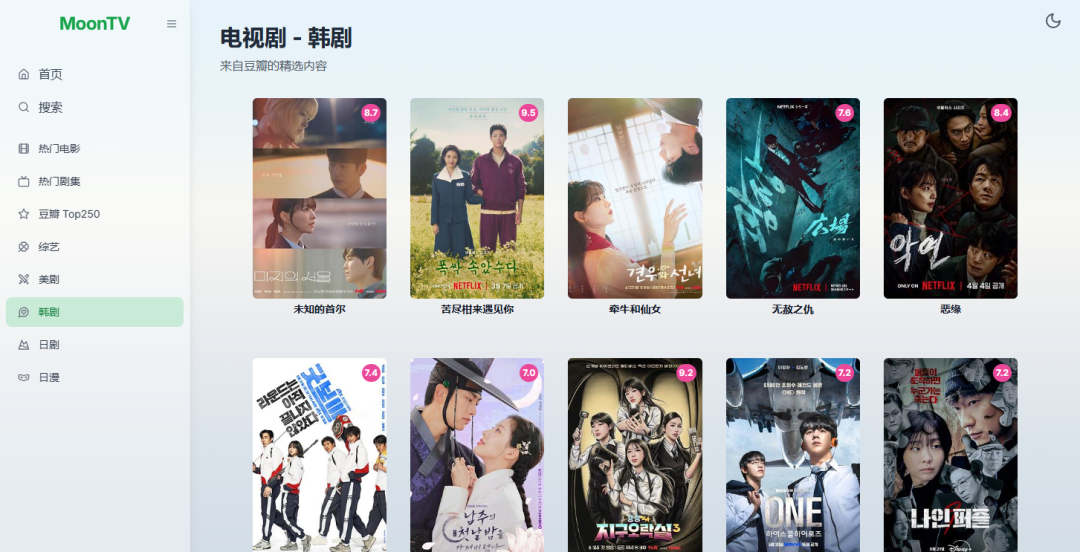Open the 无敌之仇 poster
The height and width of the screenshot is (552, 1080).
coord(793,198)
